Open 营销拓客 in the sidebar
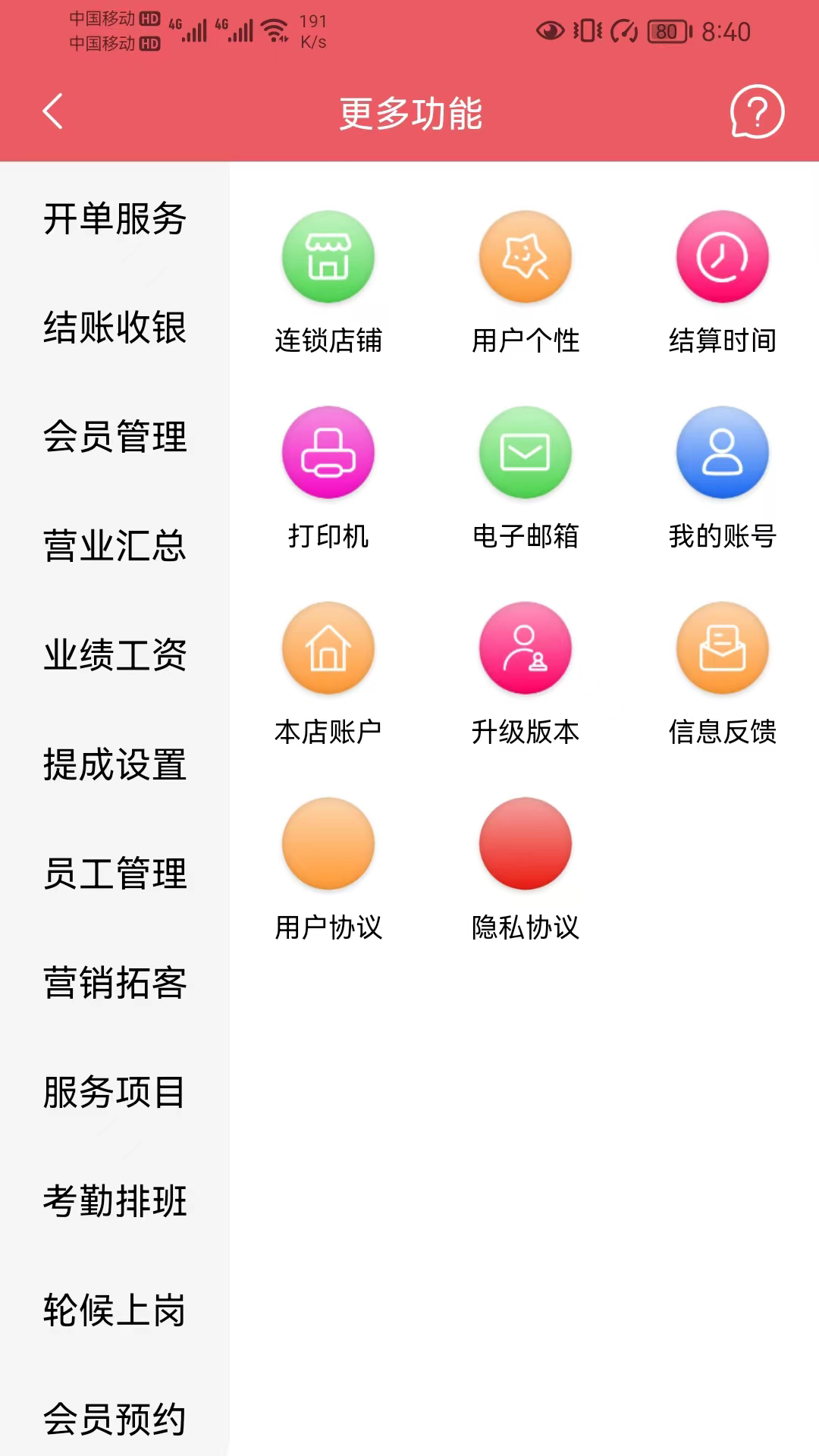The width and height of the screenshot is (819, 1456). coord(114,983)
